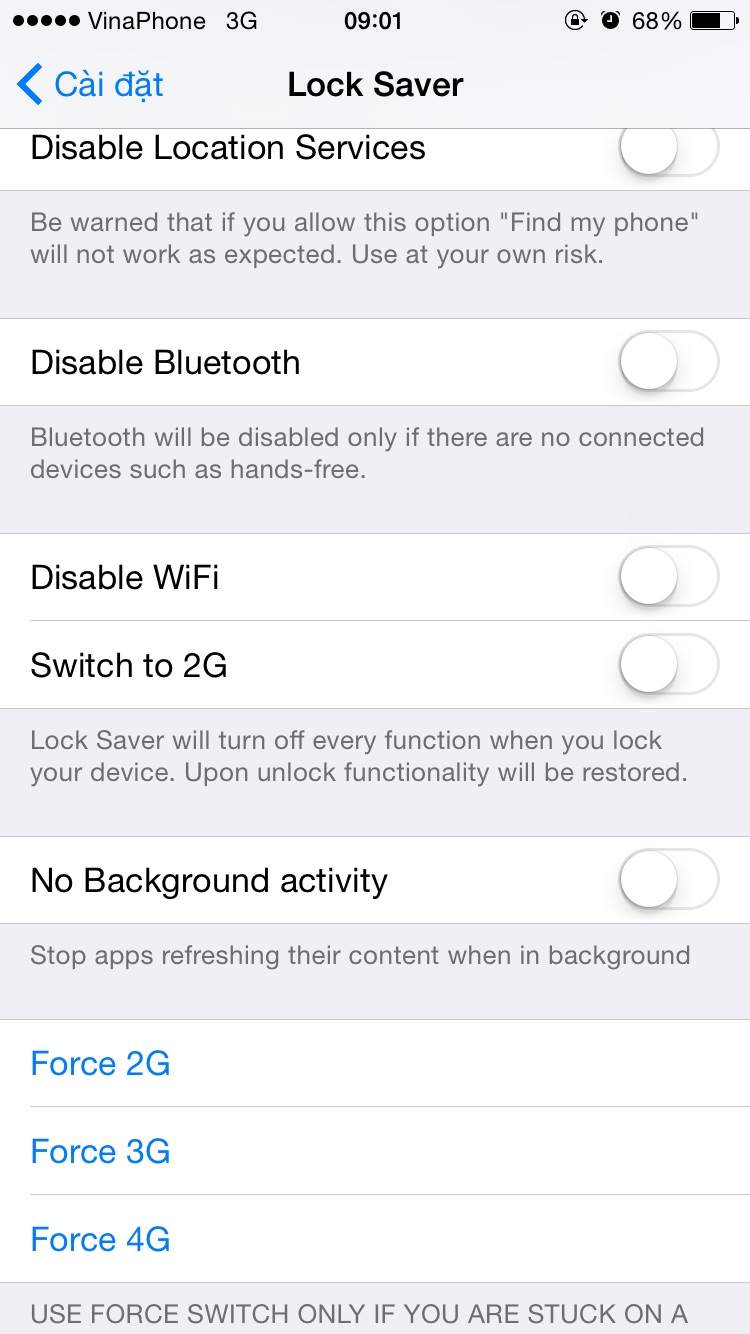Tap Force 4G

click(375, 1239)
